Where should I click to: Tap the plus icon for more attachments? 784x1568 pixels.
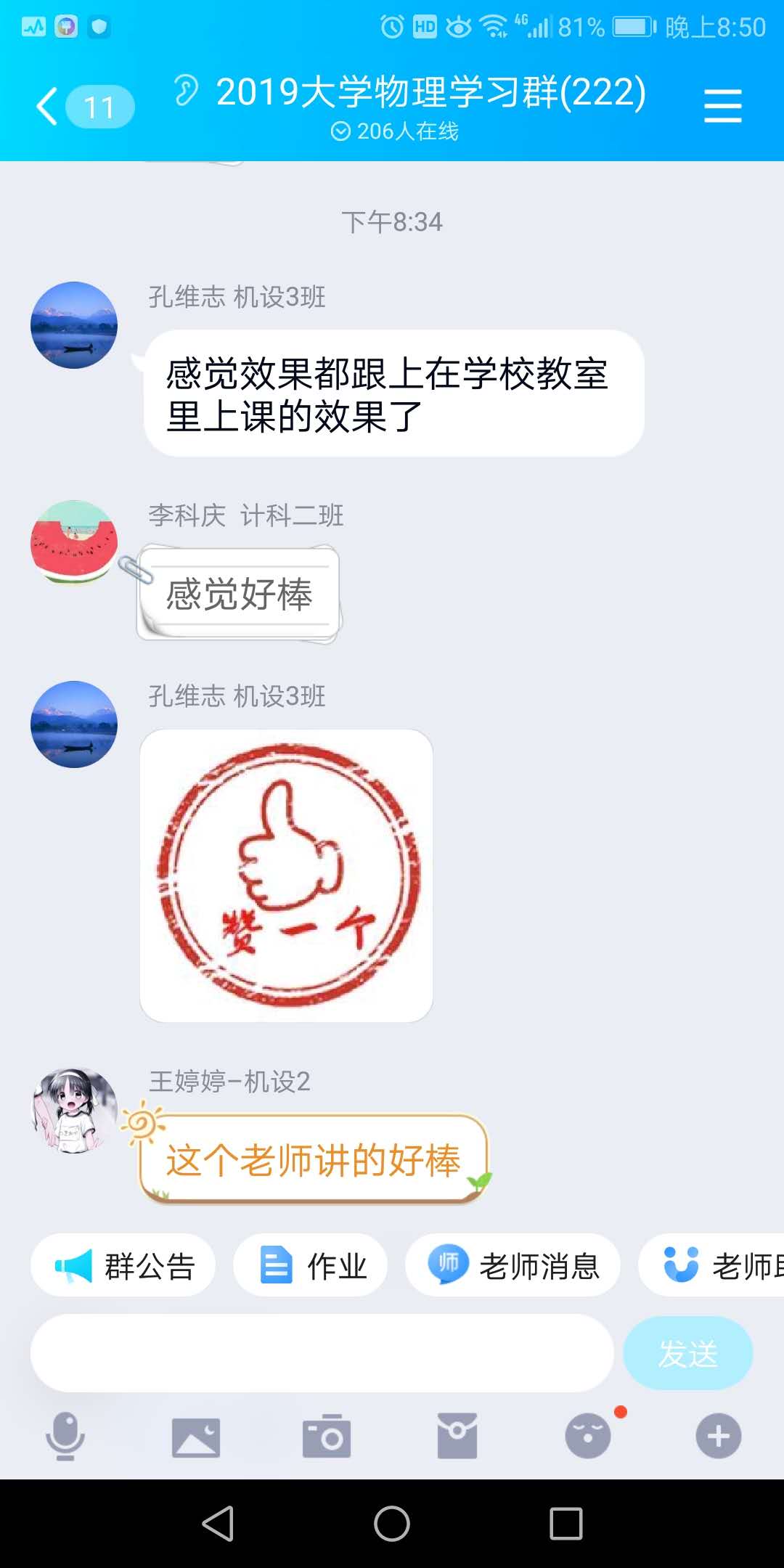click(719, 1434)
